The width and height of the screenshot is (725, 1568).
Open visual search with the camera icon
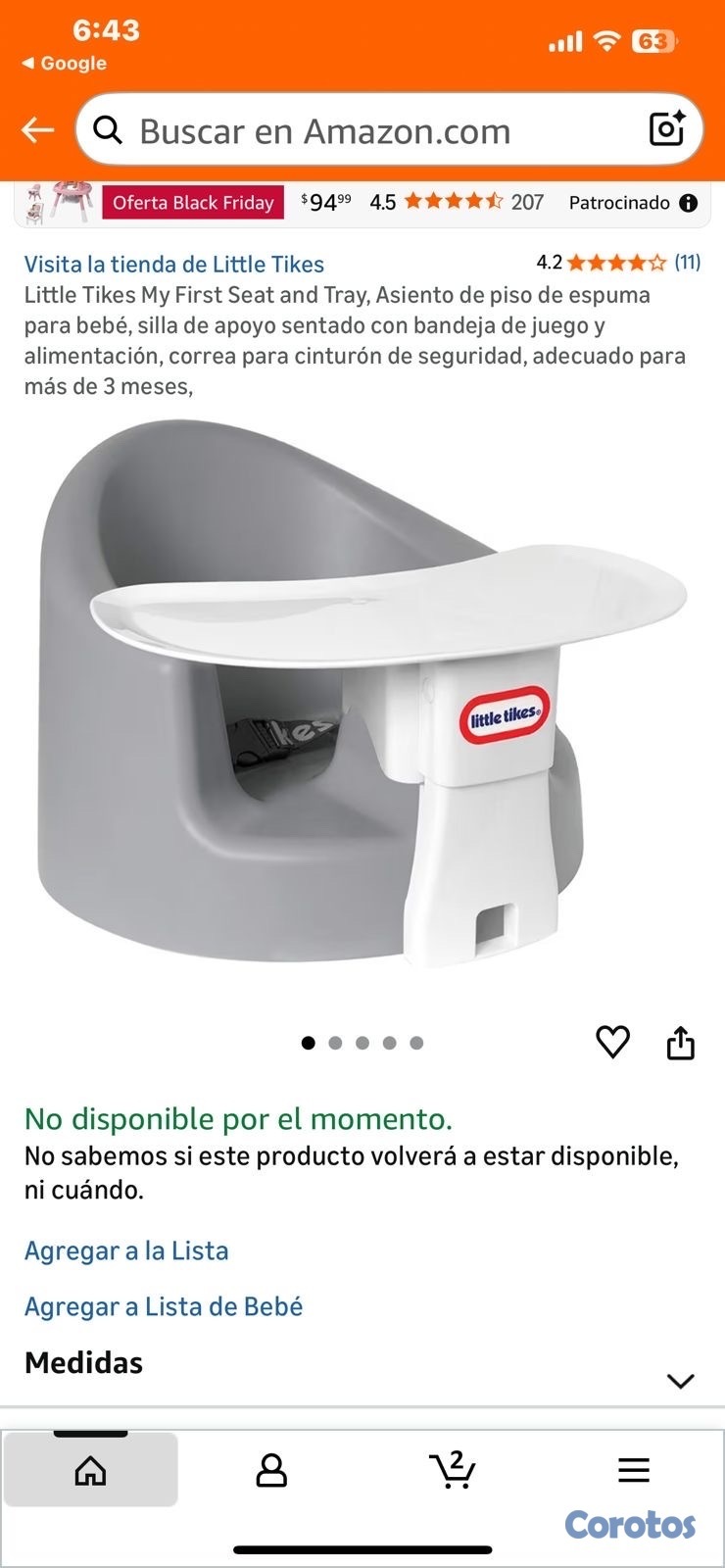click(x=666, y=128)
